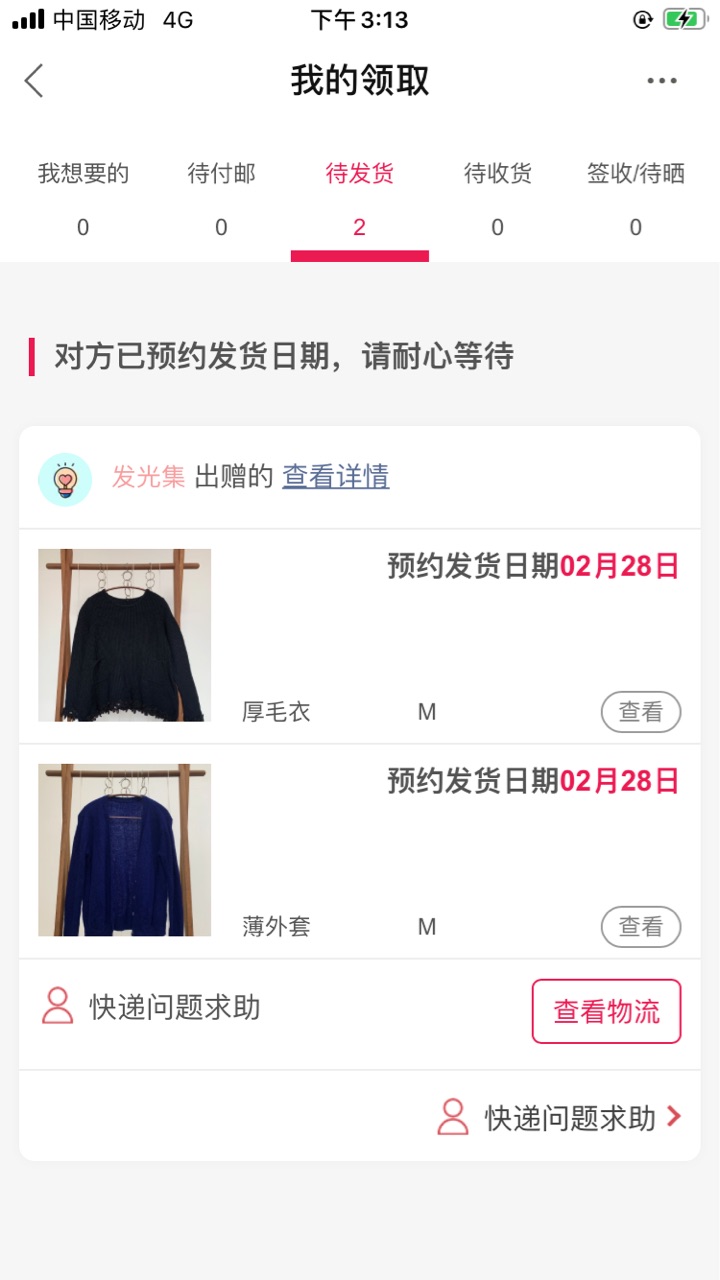The width and height of the screenshot is (720, 1280).
Task: Open the 厚毛衣 sweater photo
Action: point(125,635)
